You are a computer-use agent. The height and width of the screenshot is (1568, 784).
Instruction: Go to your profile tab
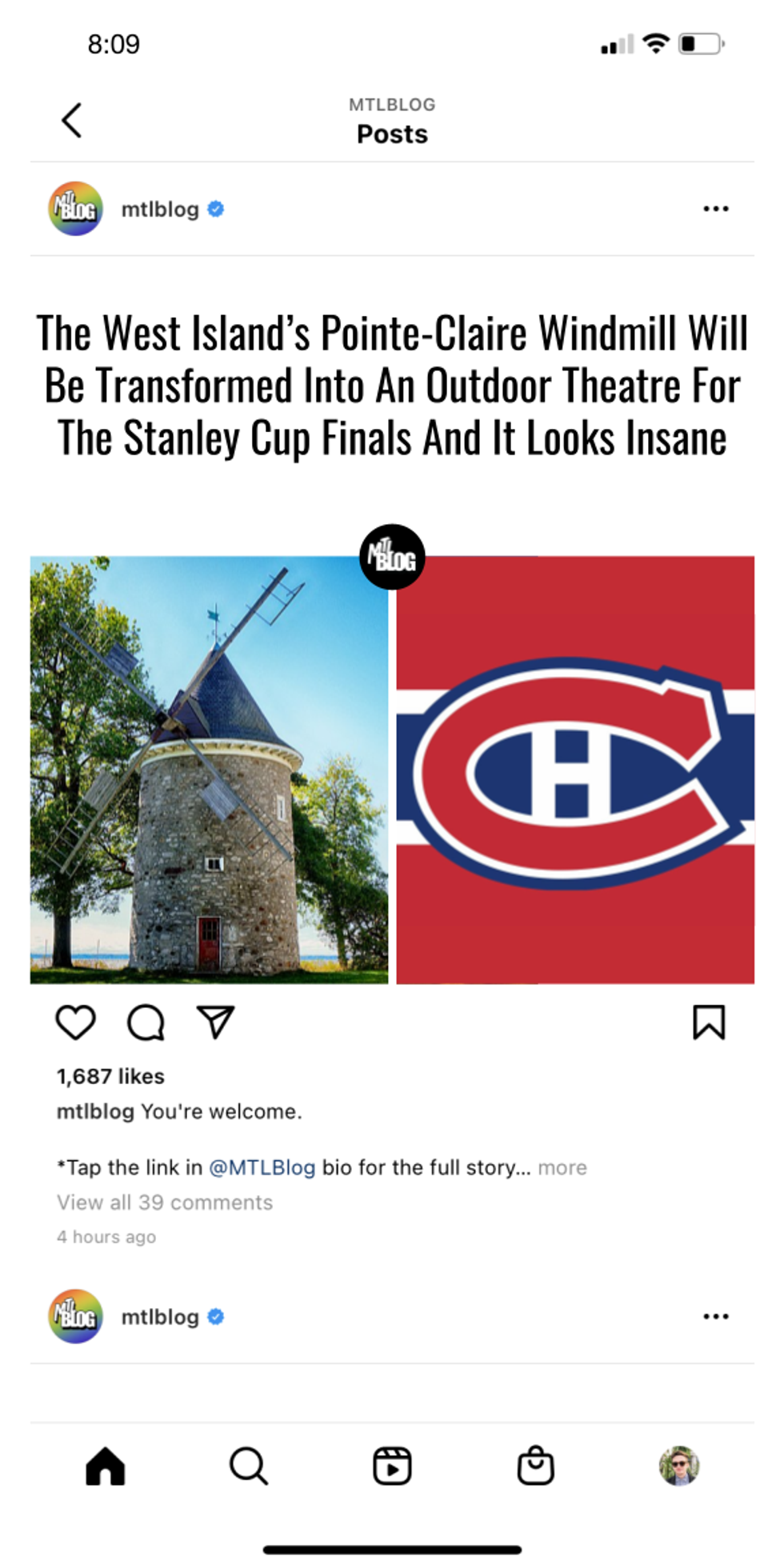[x=679, y=1466]
